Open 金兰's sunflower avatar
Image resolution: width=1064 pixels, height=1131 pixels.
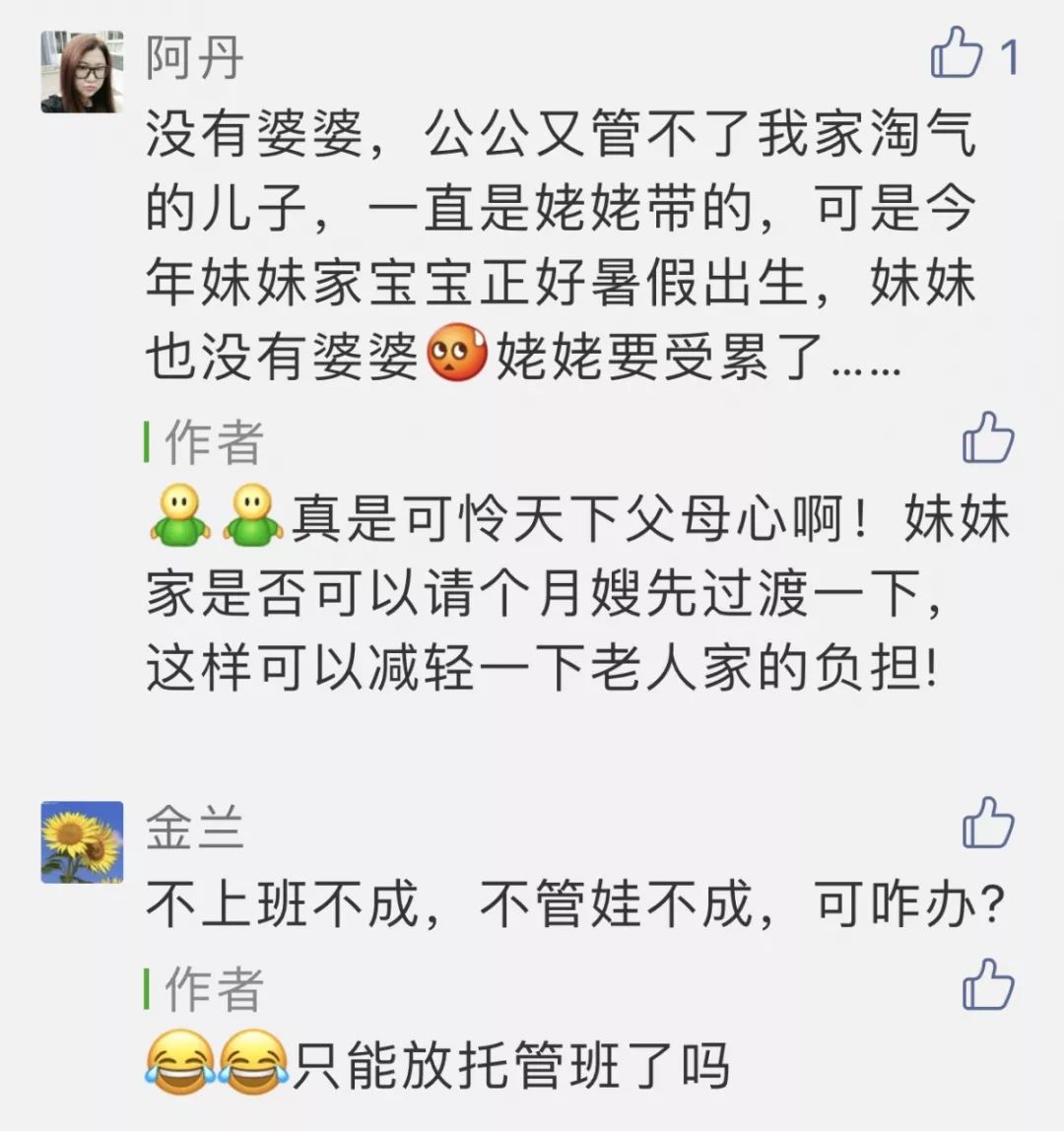82,841
